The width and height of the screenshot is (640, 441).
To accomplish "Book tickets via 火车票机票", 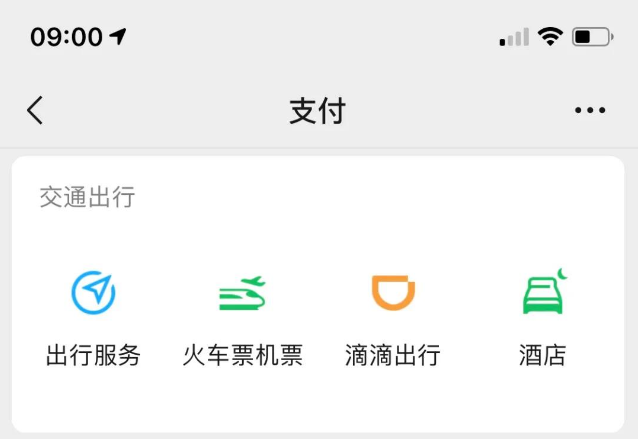I will click(x=243, y=313).
